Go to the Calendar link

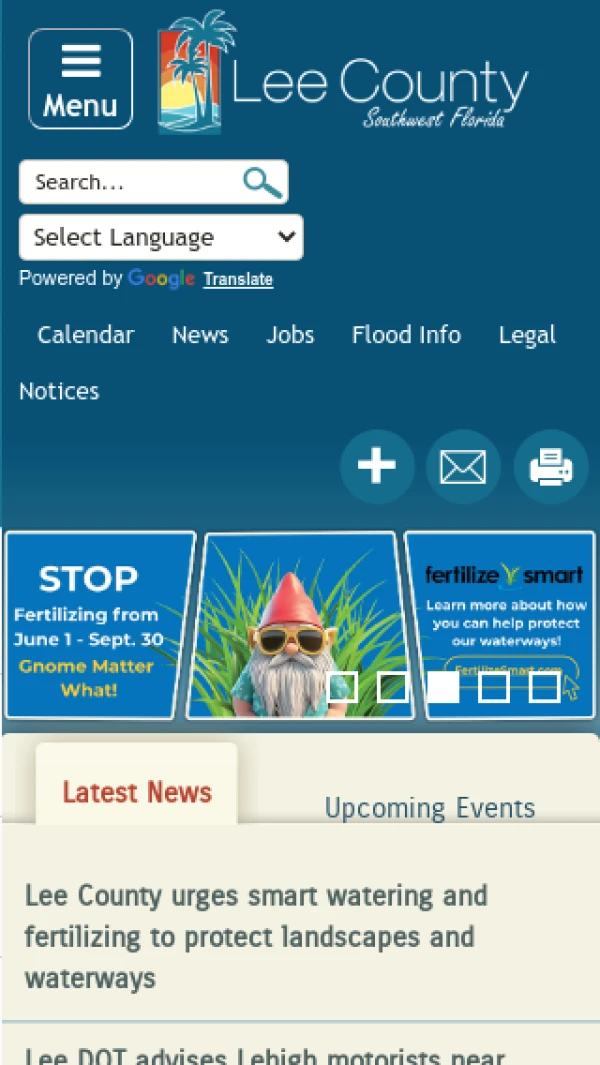pyautogui.click(x=86, y=335)
